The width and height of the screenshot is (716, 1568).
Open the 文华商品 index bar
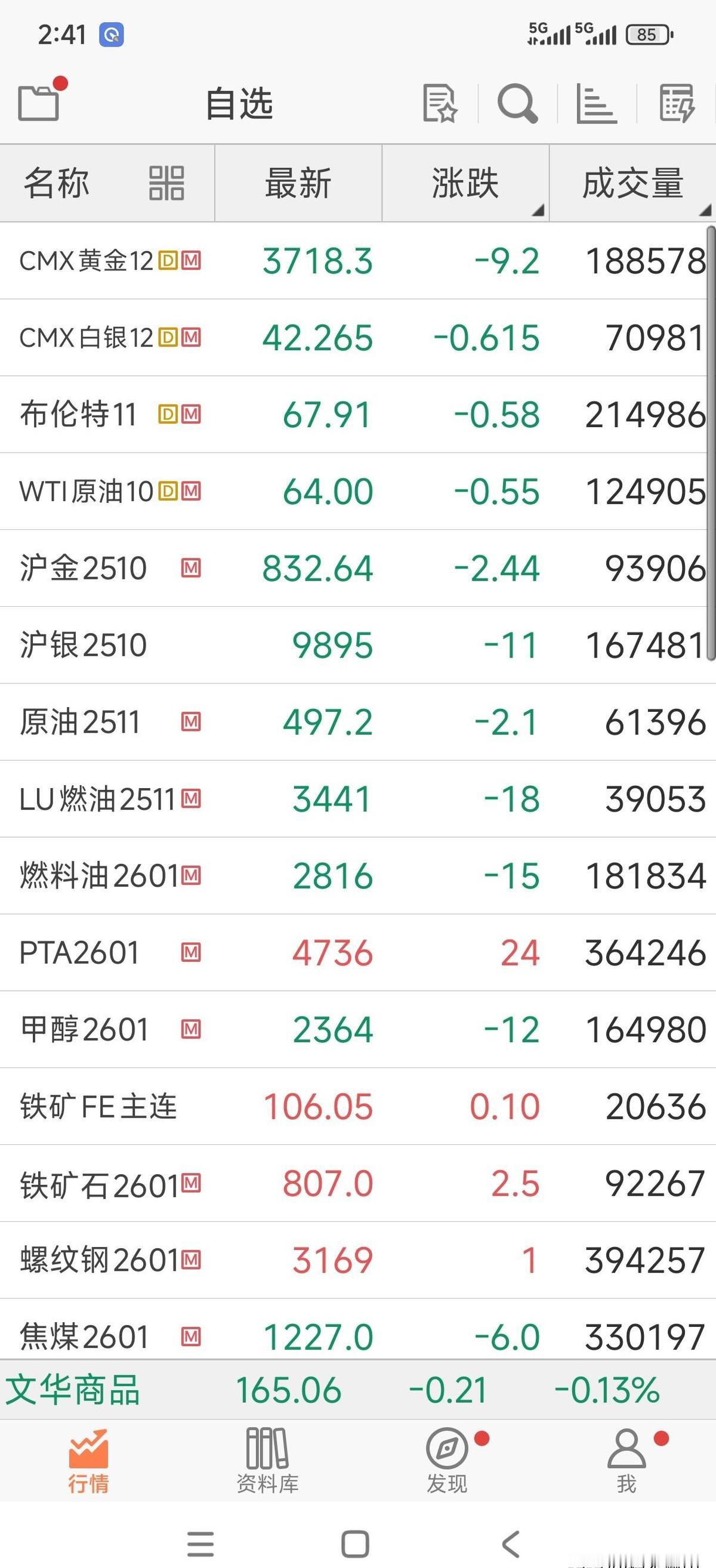pyautogui.click(x=358, y=1390)
